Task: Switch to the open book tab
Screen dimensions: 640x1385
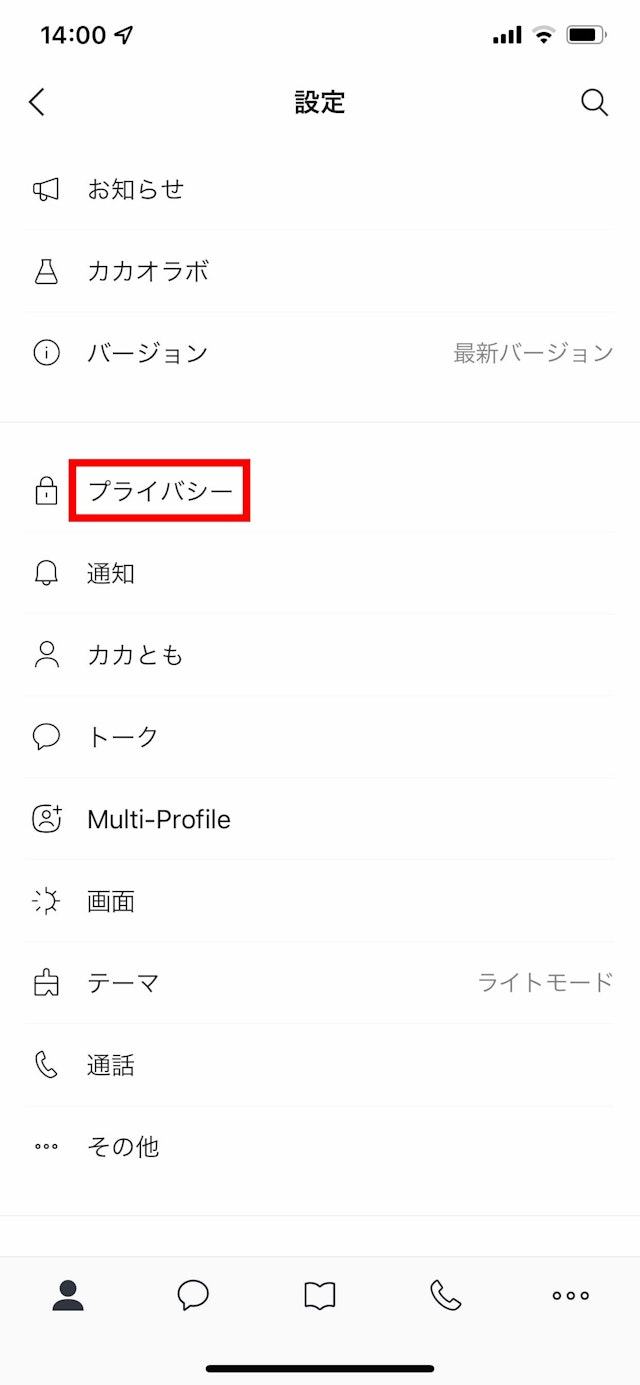Action: pyautogui.click(x=319, y=1295)
